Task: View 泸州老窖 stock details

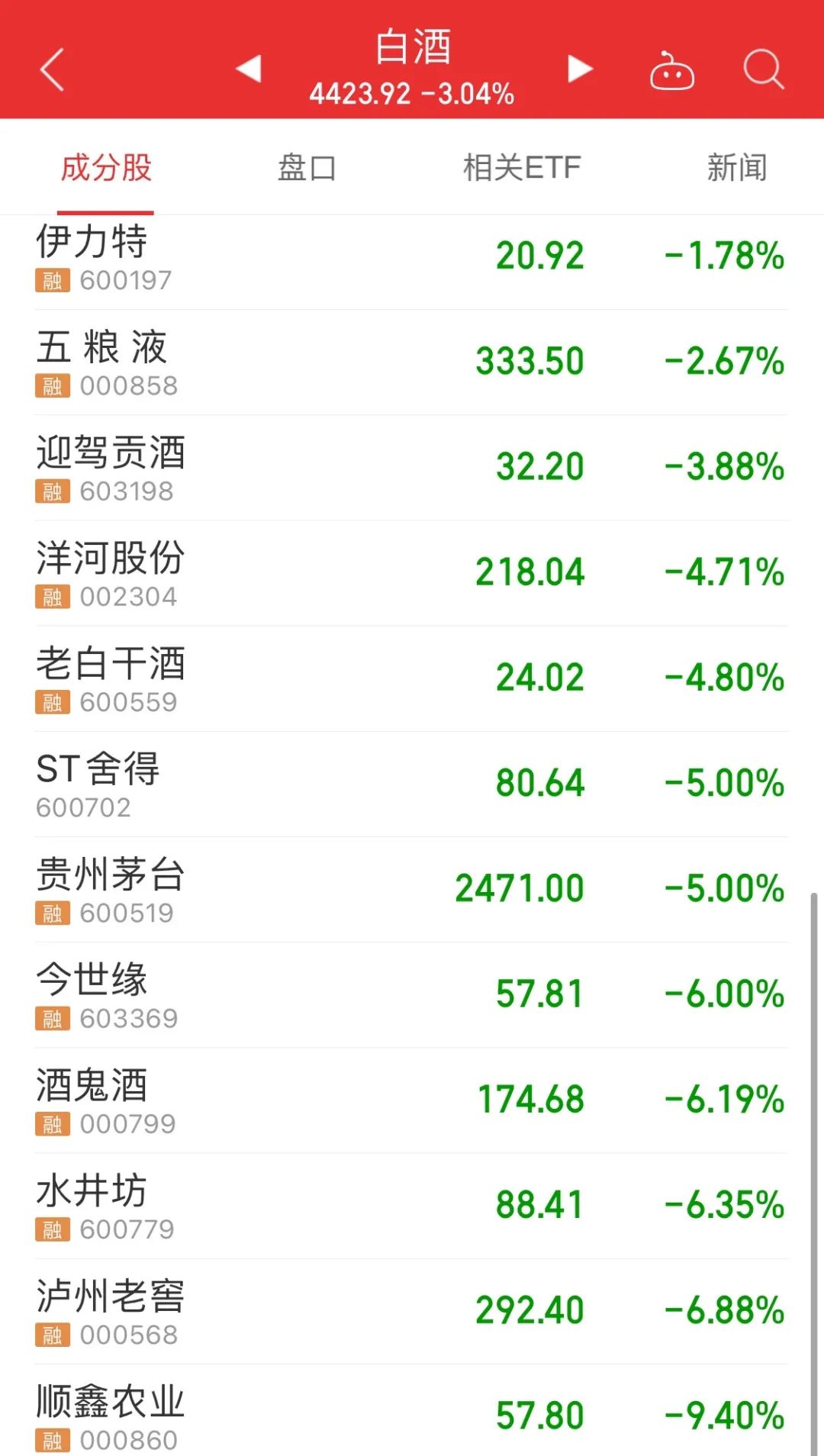Action: 412,1310
